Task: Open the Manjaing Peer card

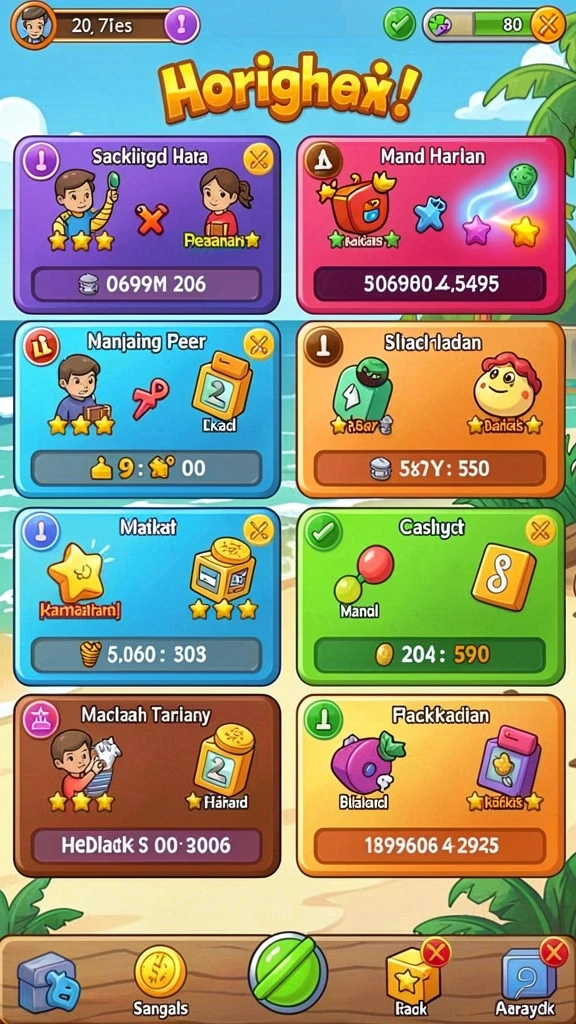Action: tap(147, 409)
